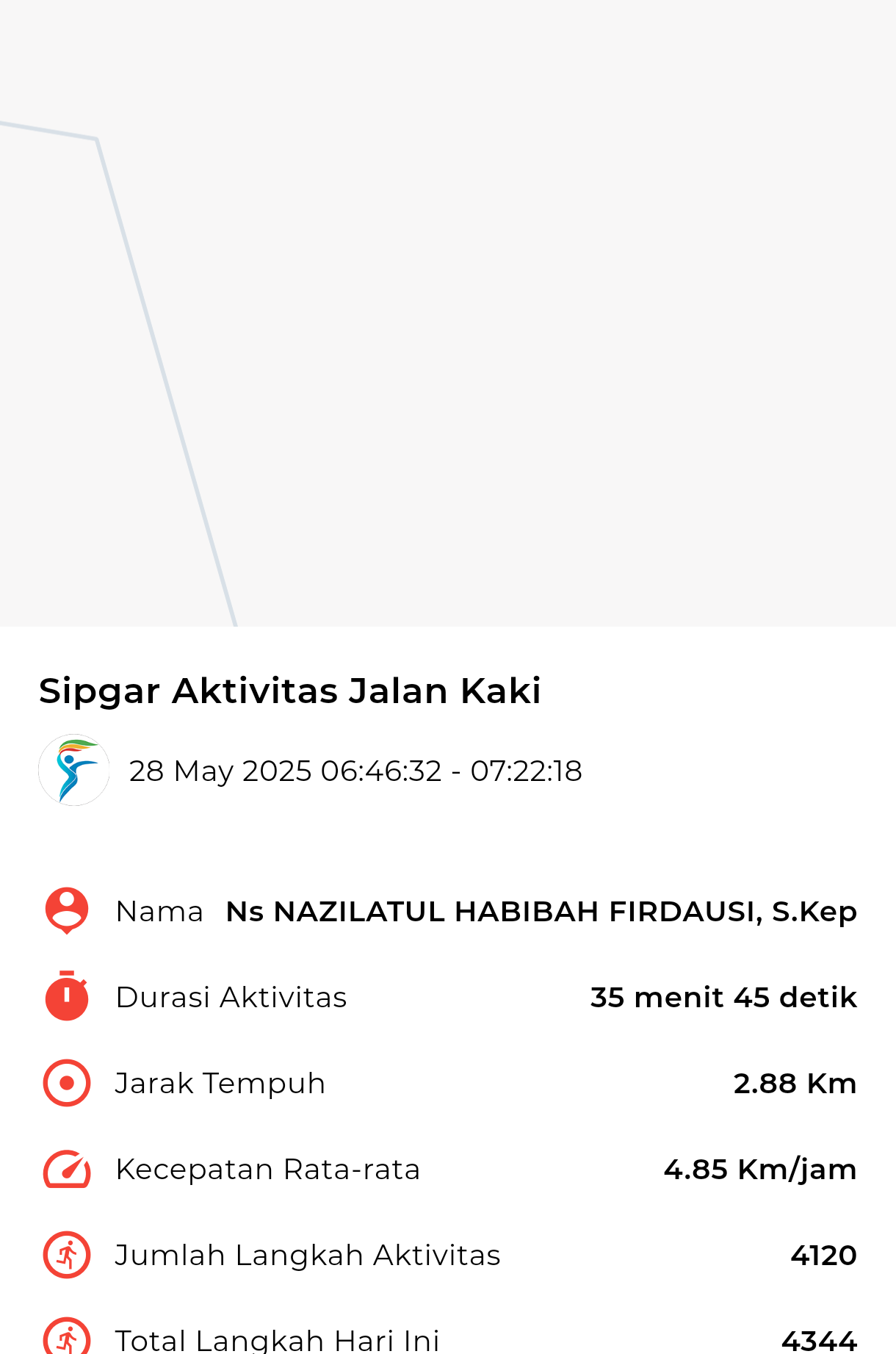Tap the map area above the summary
896x1354 pixels.
(448, 316)
